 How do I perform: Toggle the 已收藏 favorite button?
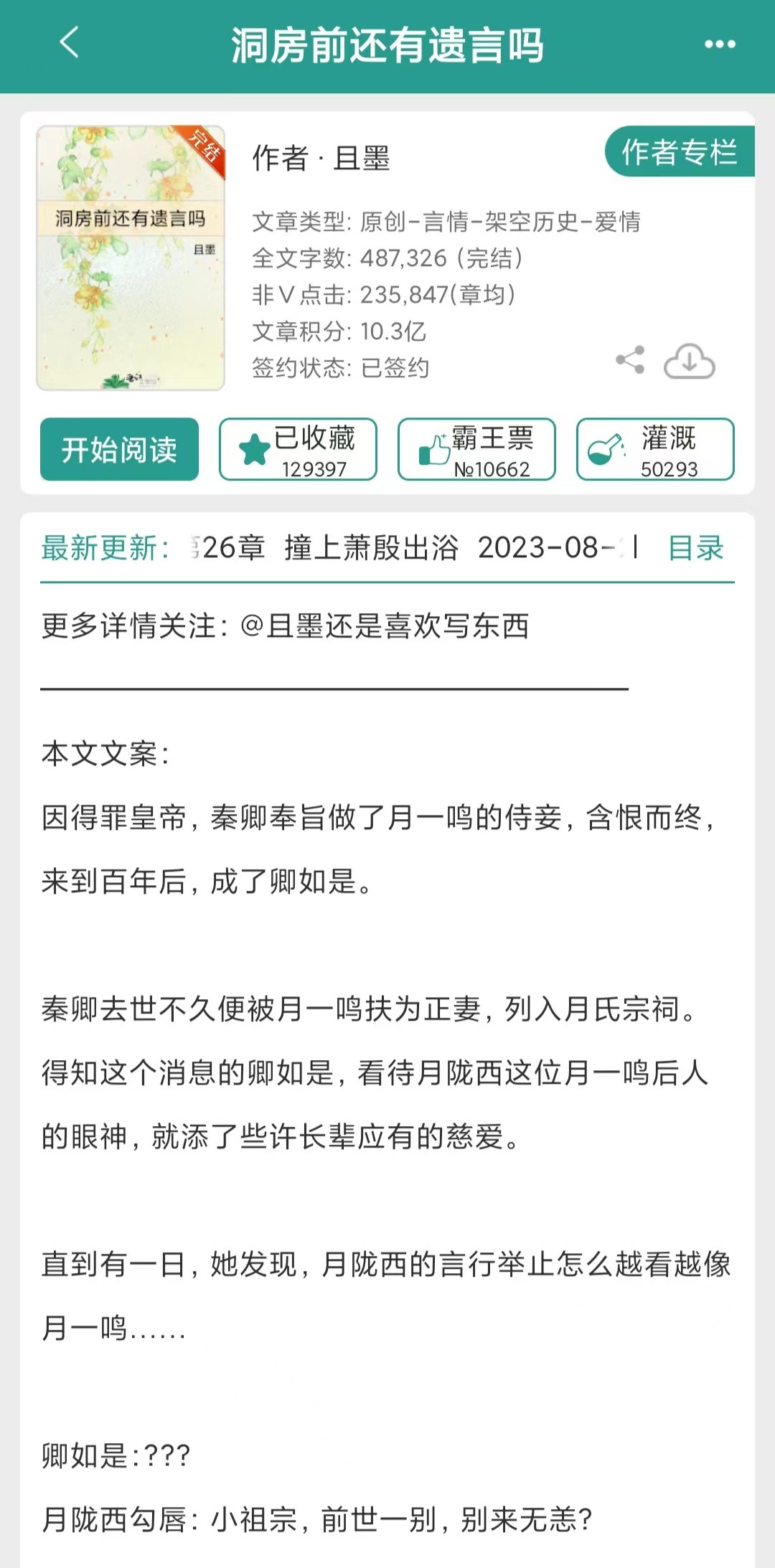(x=298, y=450)
